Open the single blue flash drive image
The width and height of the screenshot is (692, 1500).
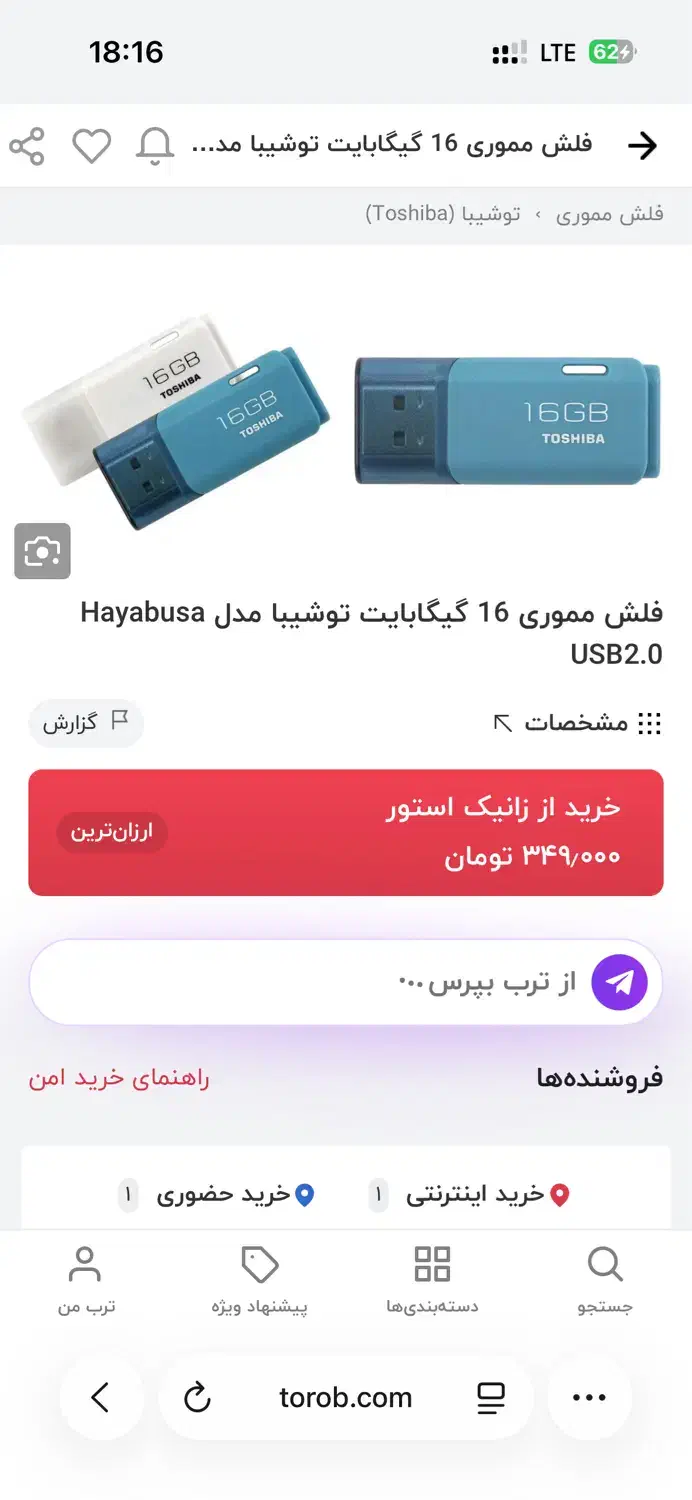click(508, 420)
